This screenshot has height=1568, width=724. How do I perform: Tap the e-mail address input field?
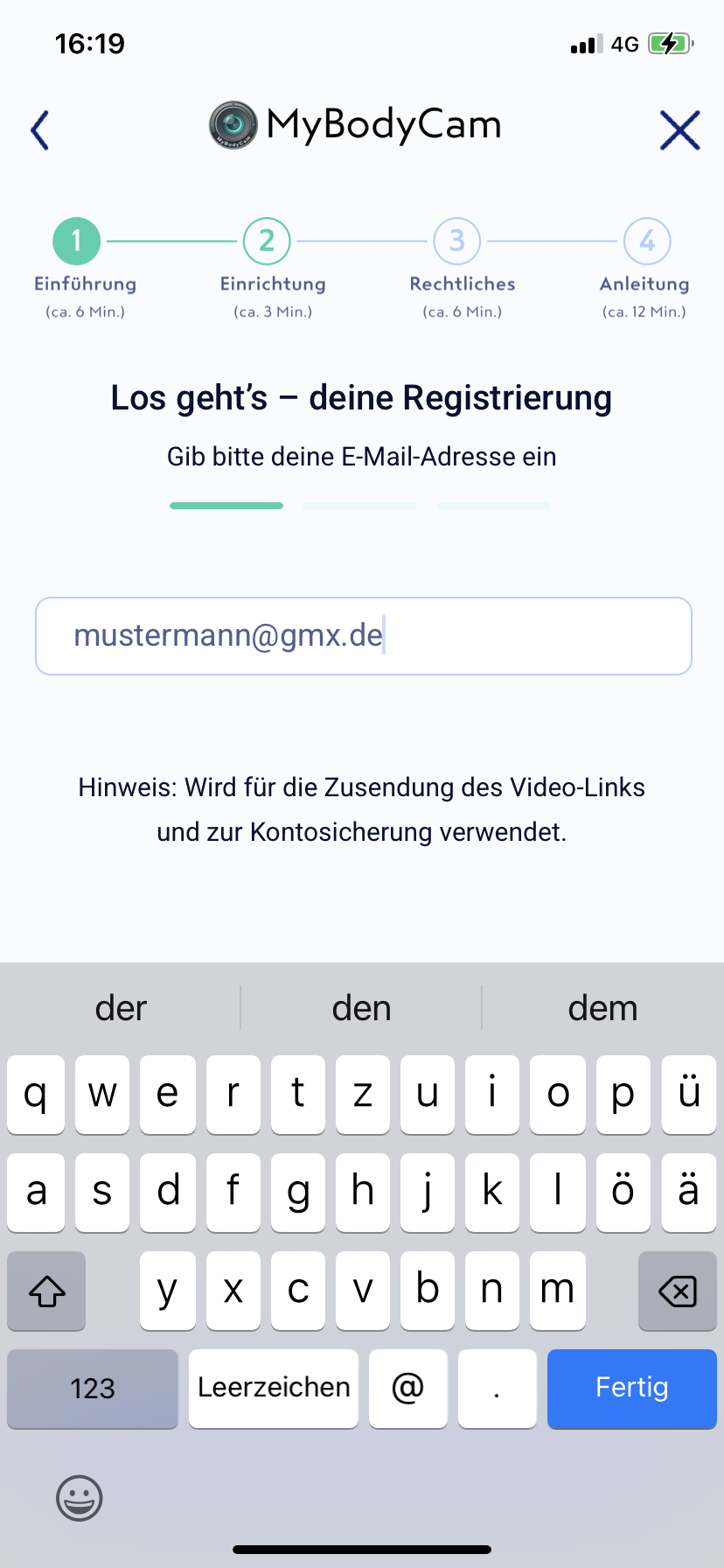(364, 636)
